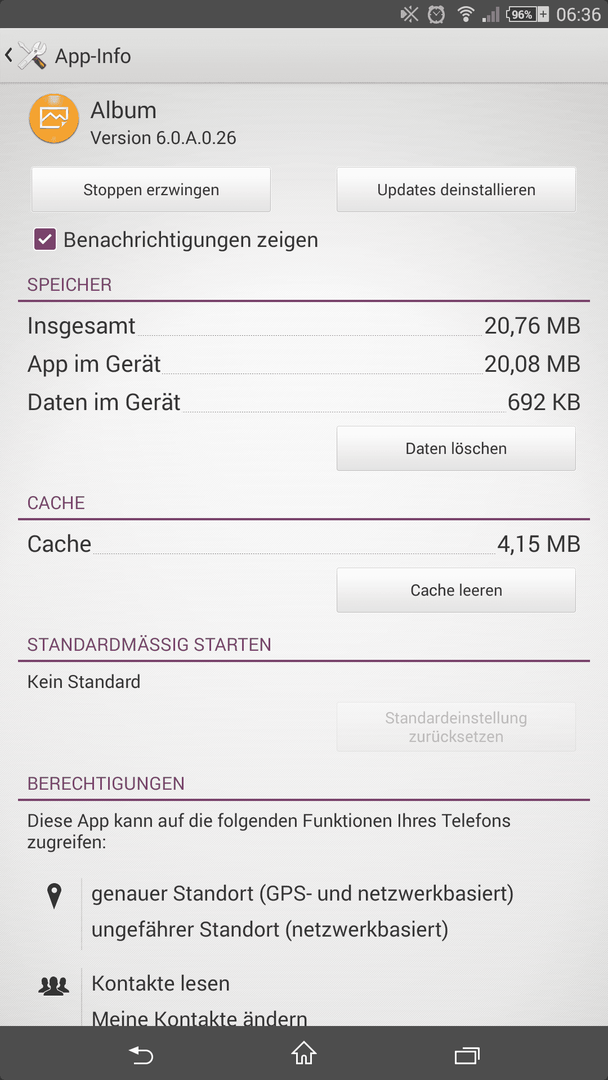Go back from the App-Info screen
The height and width of the screenshot is (1080, 608).
point(26,56)
